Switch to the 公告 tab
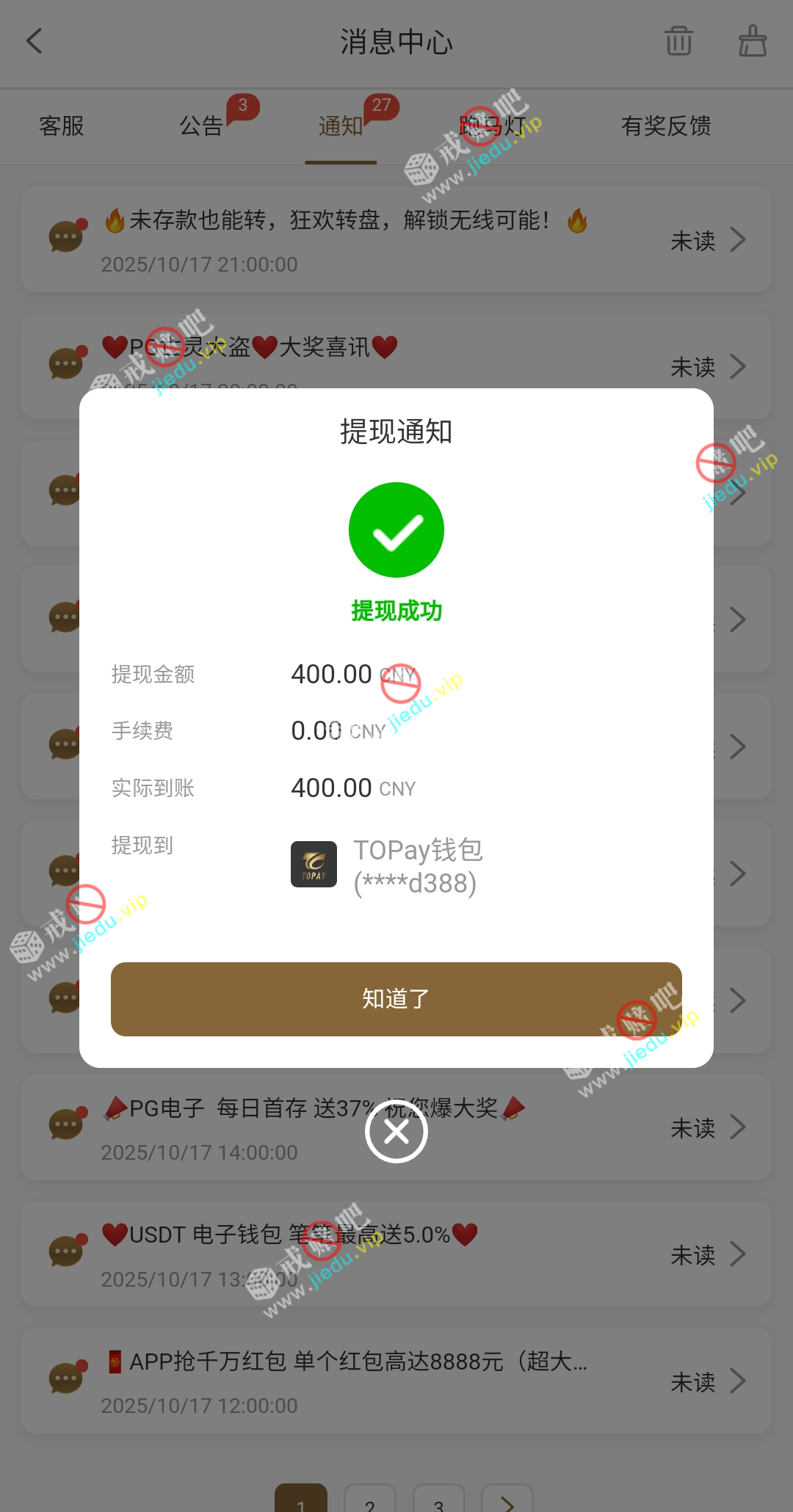The height and width of the screenshot is (1512, 793). [201, 126]
